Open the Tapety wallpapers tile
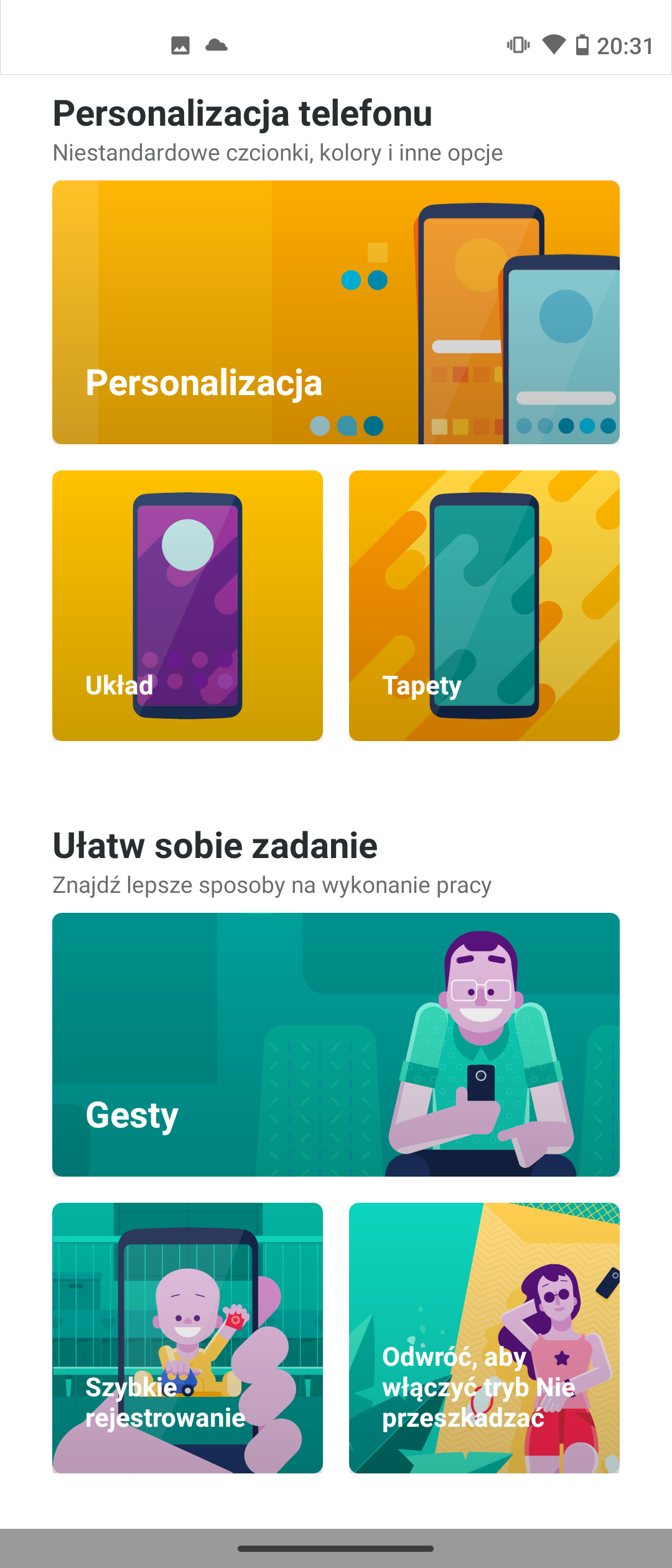 [484, 605]
